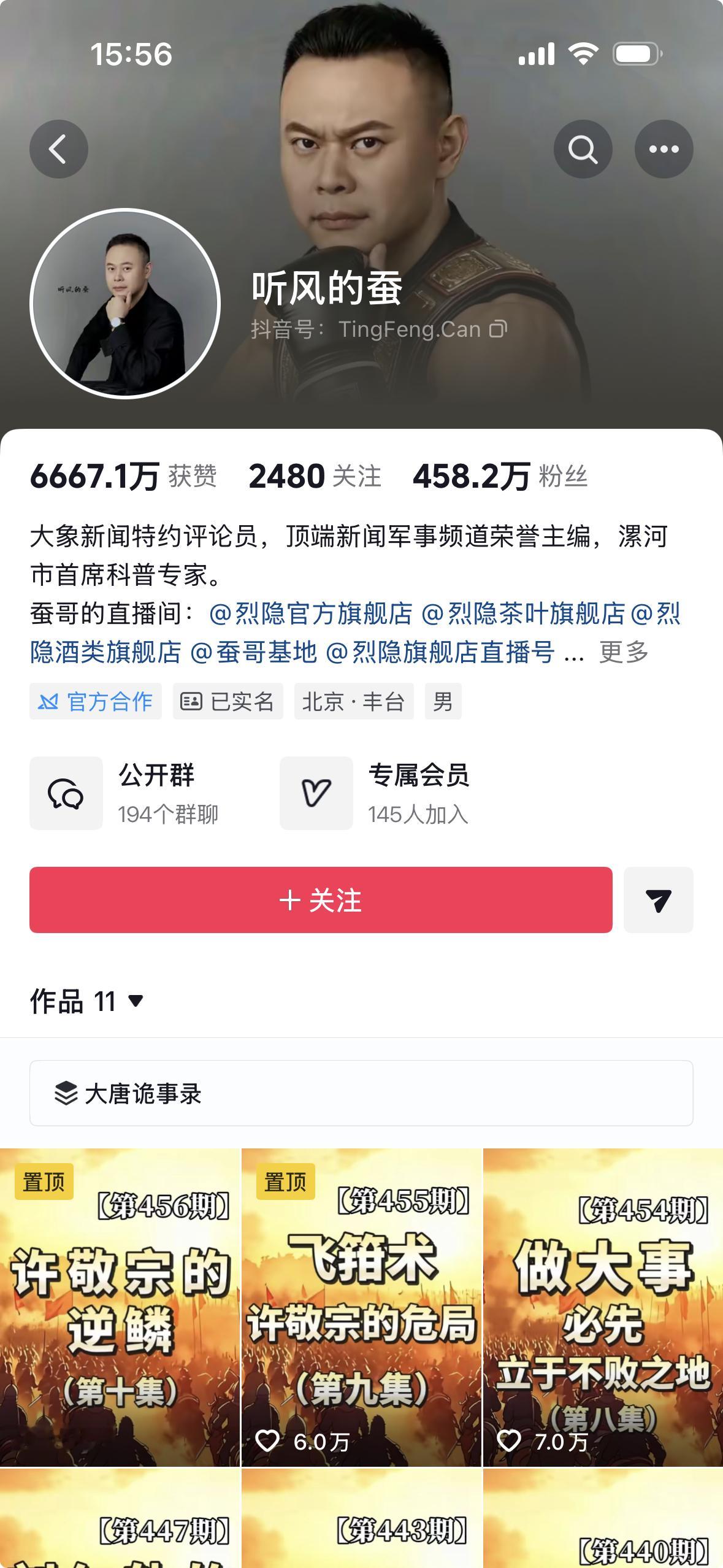Tap the back arrow to return

tap(58, 148)
